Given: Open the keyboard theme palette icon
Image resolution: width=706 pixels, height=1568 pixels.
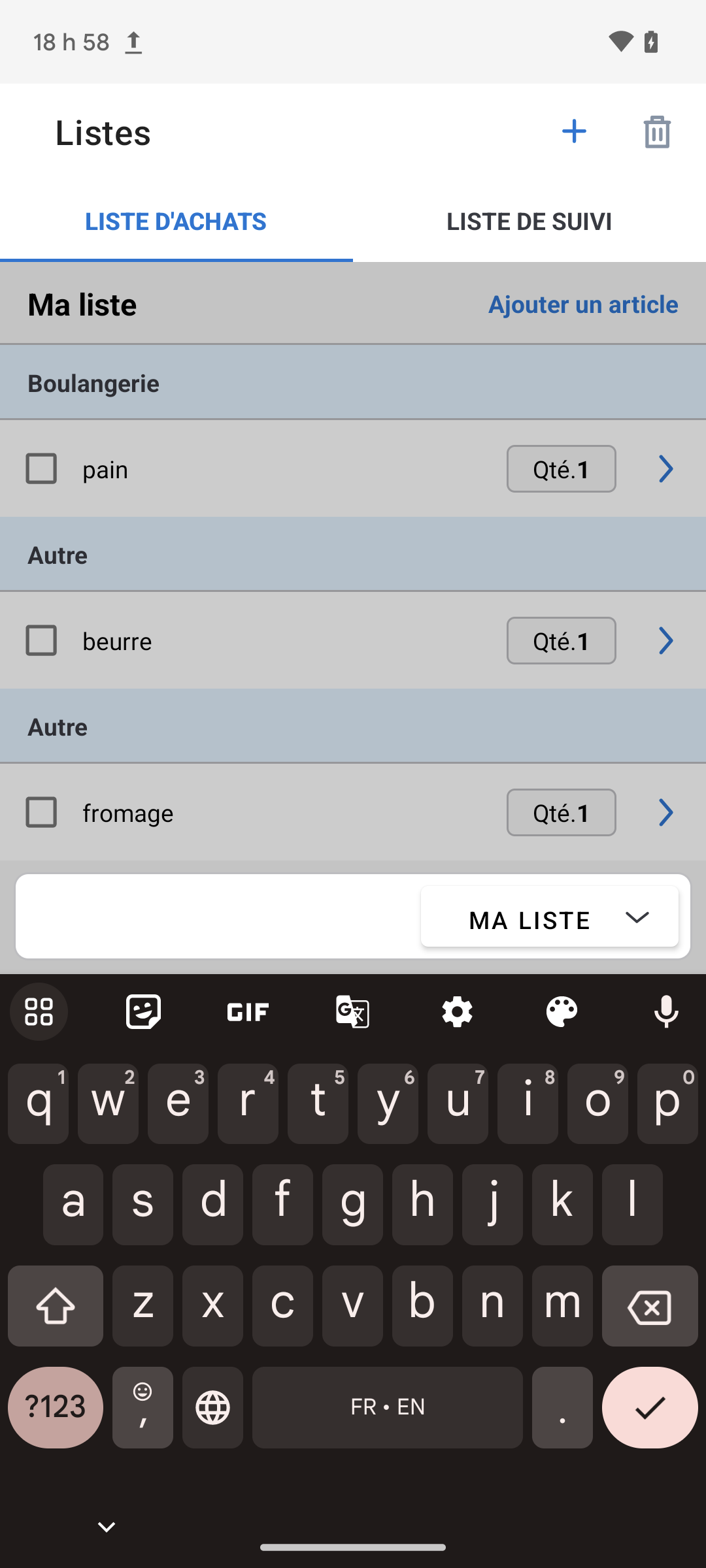Looking at the screenshot, I should (562, 1011).
